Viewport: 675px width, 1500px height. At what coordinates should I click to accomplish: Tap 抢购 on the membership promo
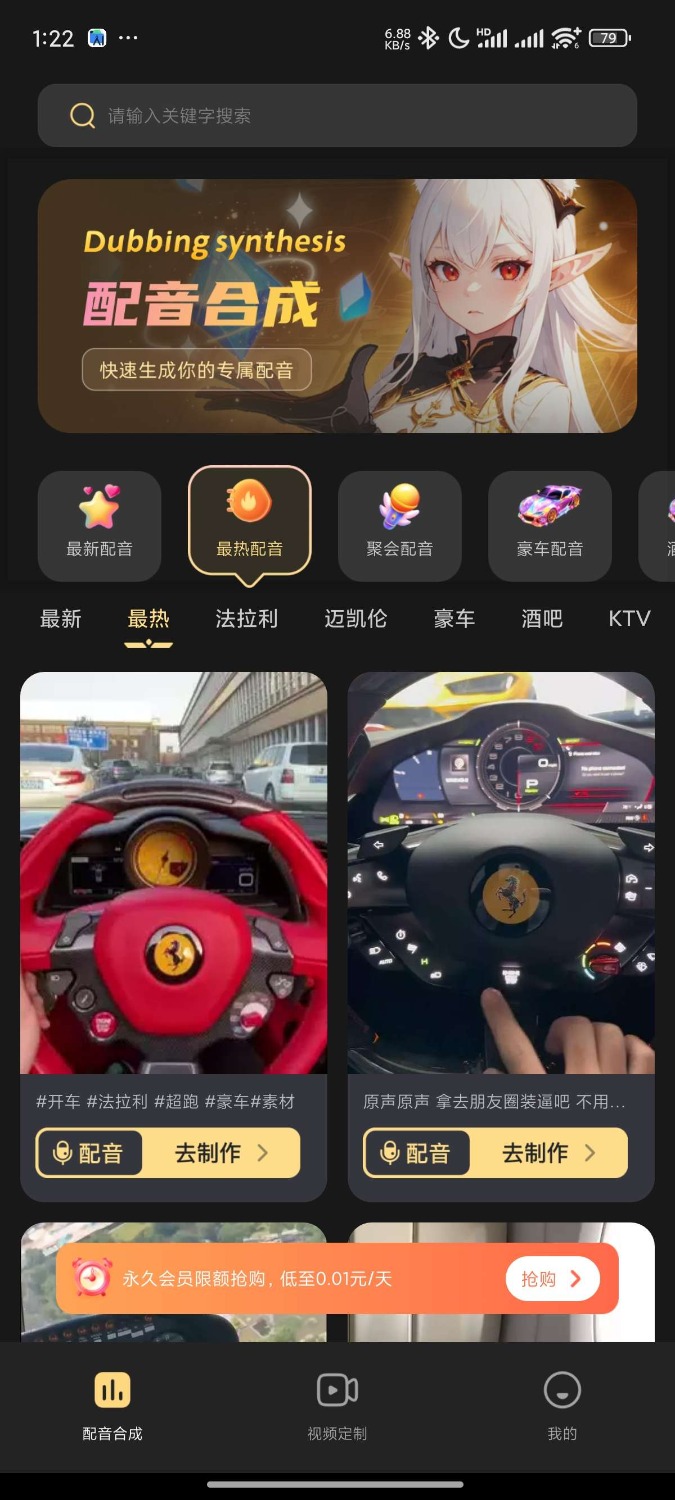[552, 1279]
